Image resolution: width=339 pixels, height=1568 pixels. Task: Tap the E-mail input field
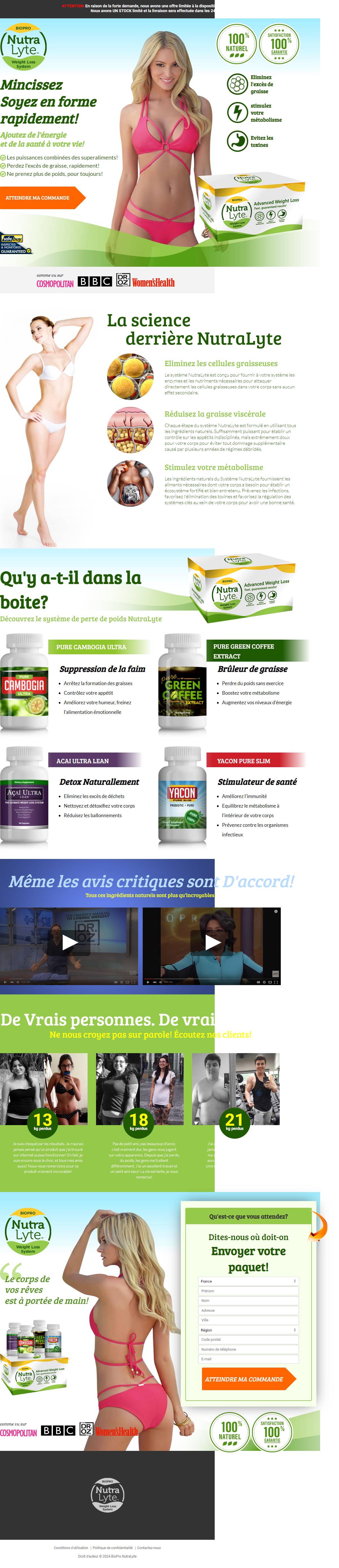click(248, 1359)
